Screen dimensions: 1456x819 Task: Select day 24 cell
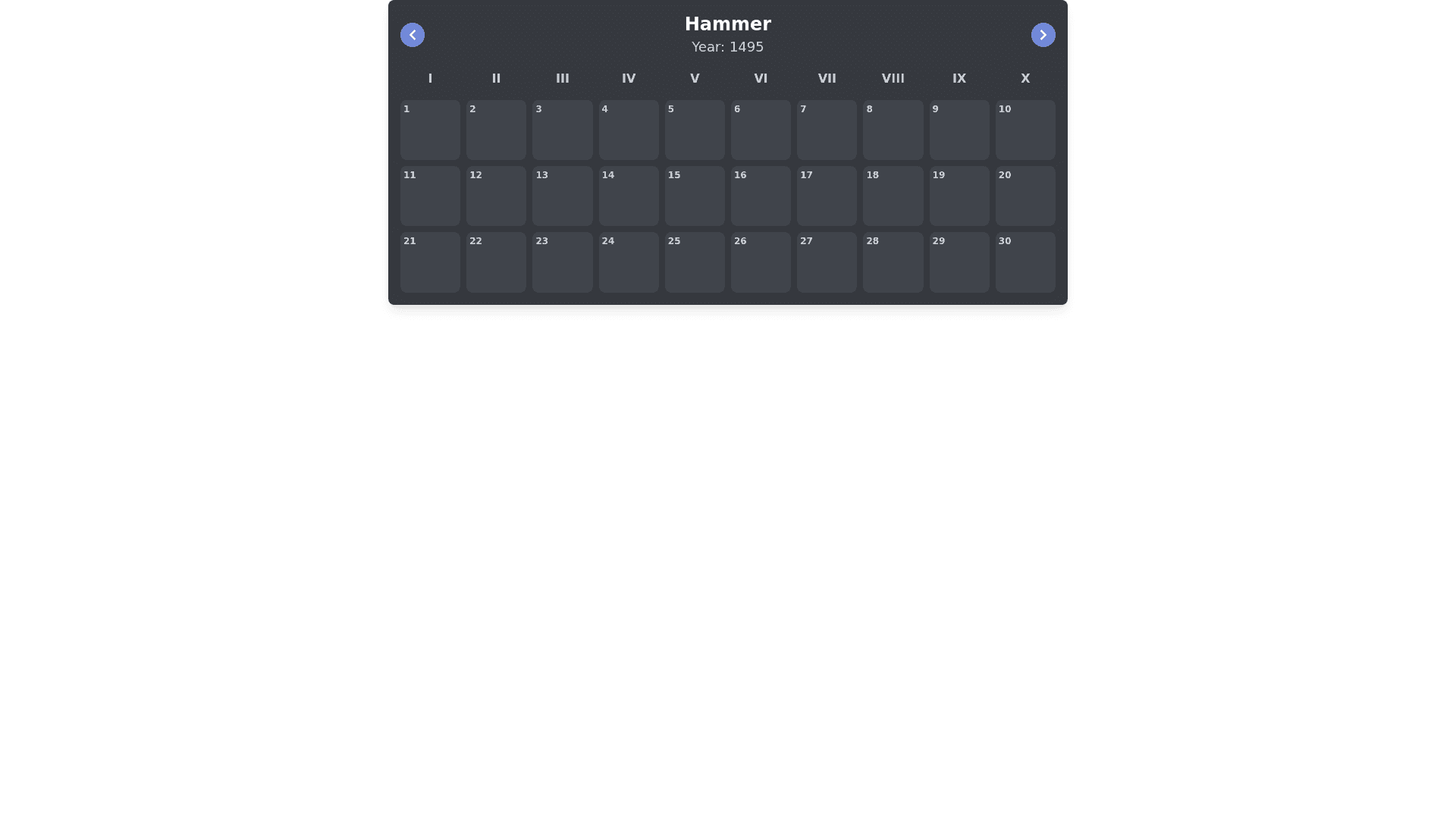click(629, 262)
